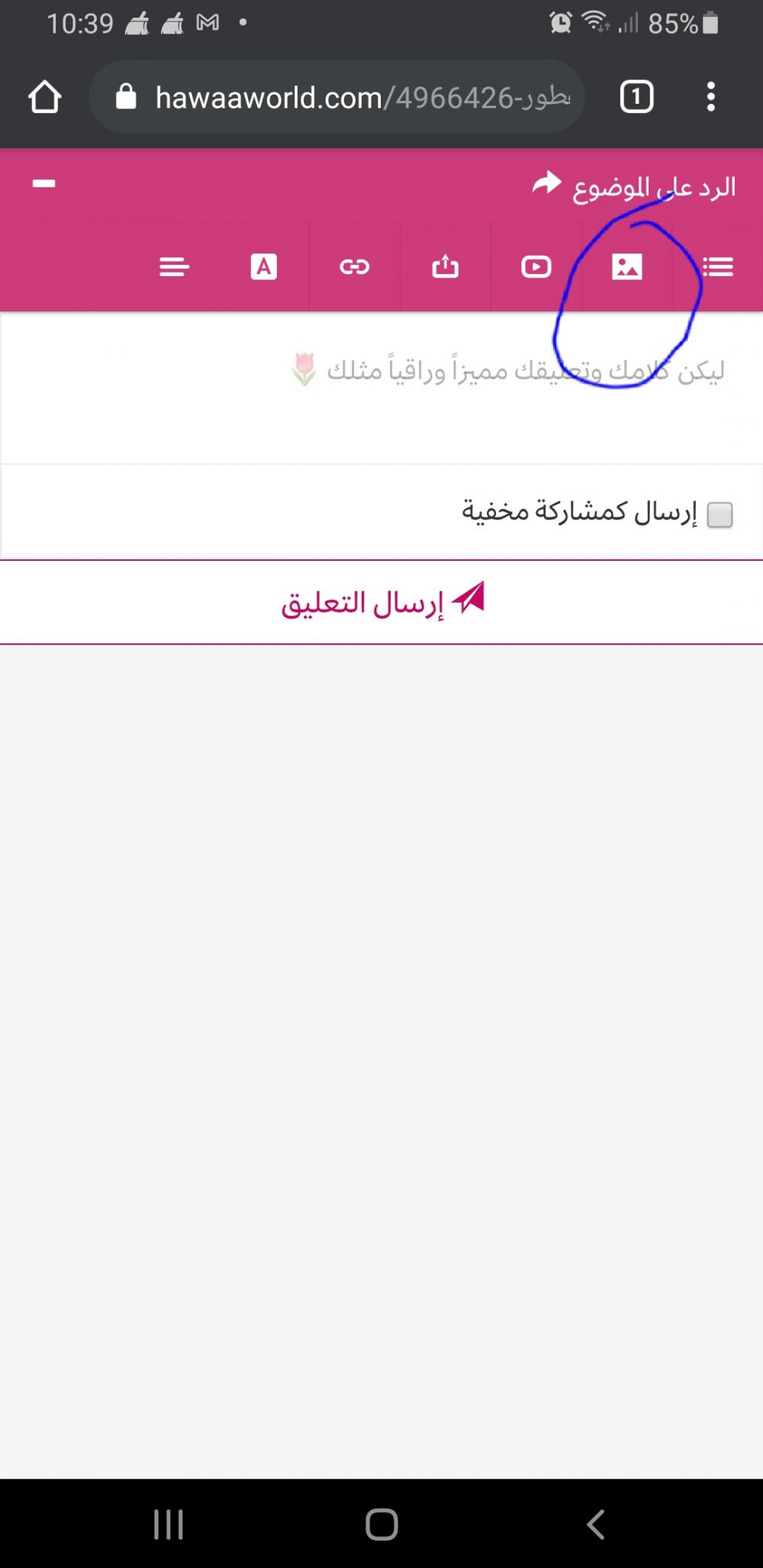Minimize the reply panel
Viewport: 763px width, 1568px height.
44,184
